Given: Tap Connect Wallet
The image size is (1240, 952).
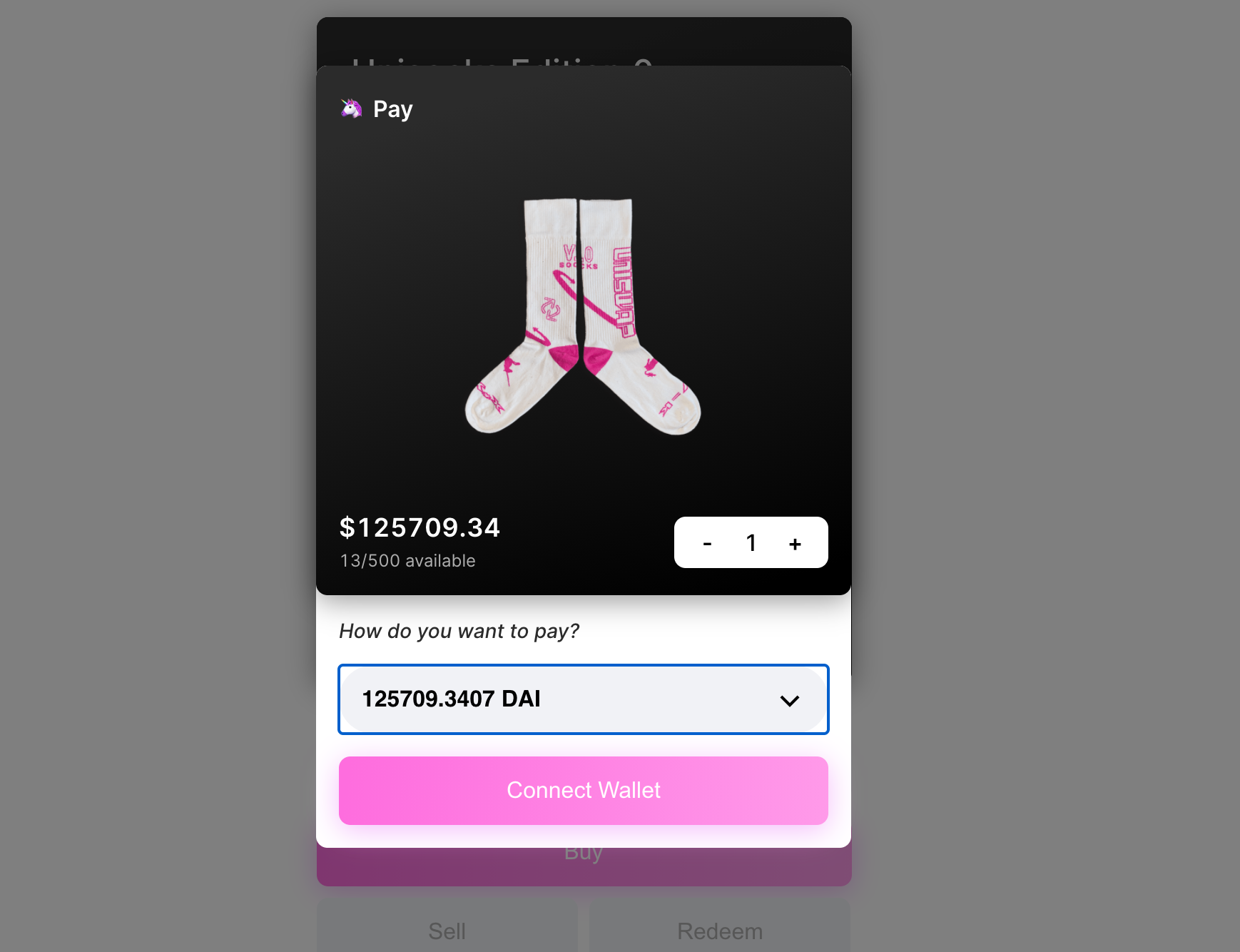Looking at the screenshot, I should click(583, 791).
